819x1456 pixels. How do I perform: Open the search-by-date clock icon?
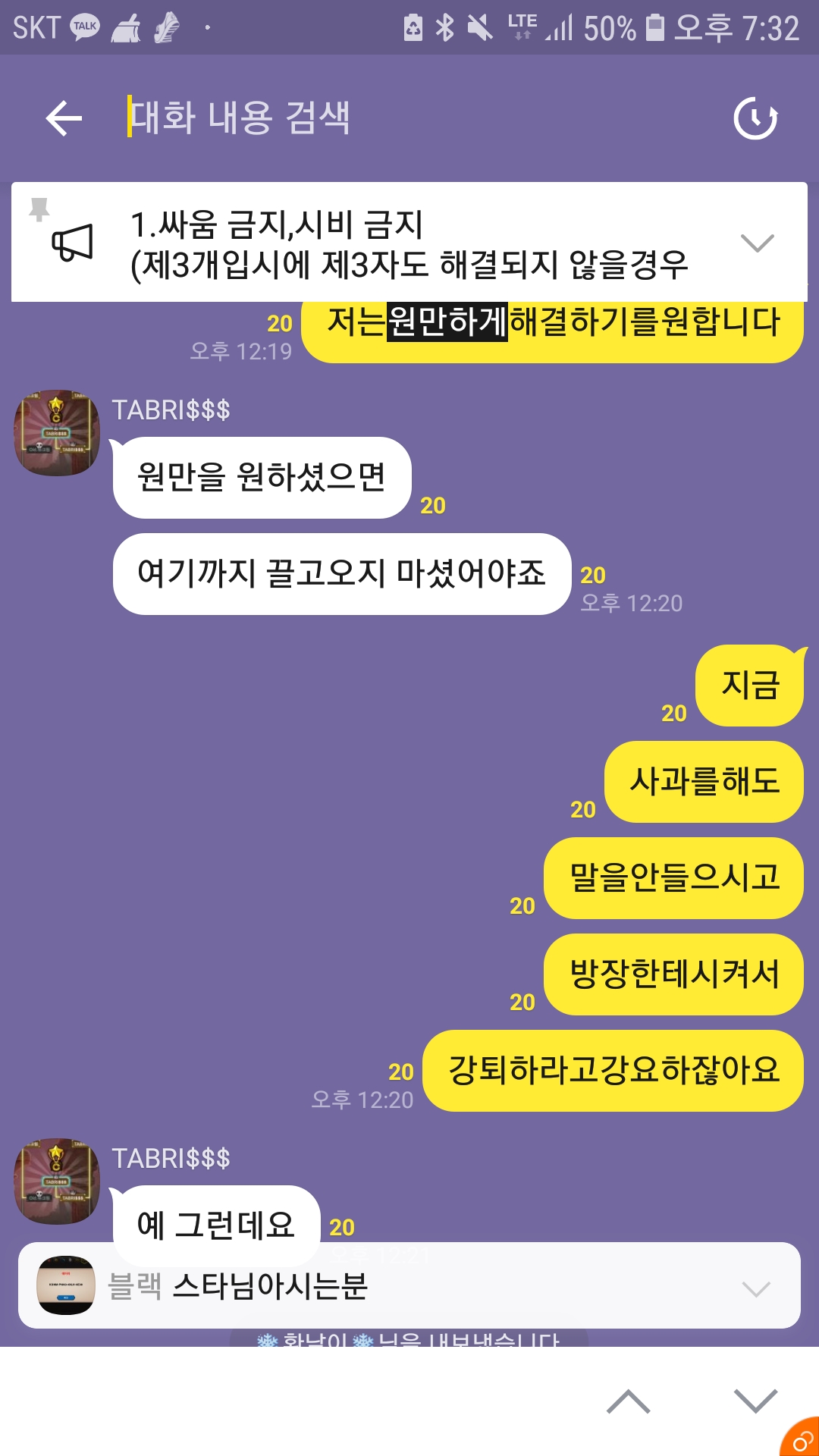(755, 118)
